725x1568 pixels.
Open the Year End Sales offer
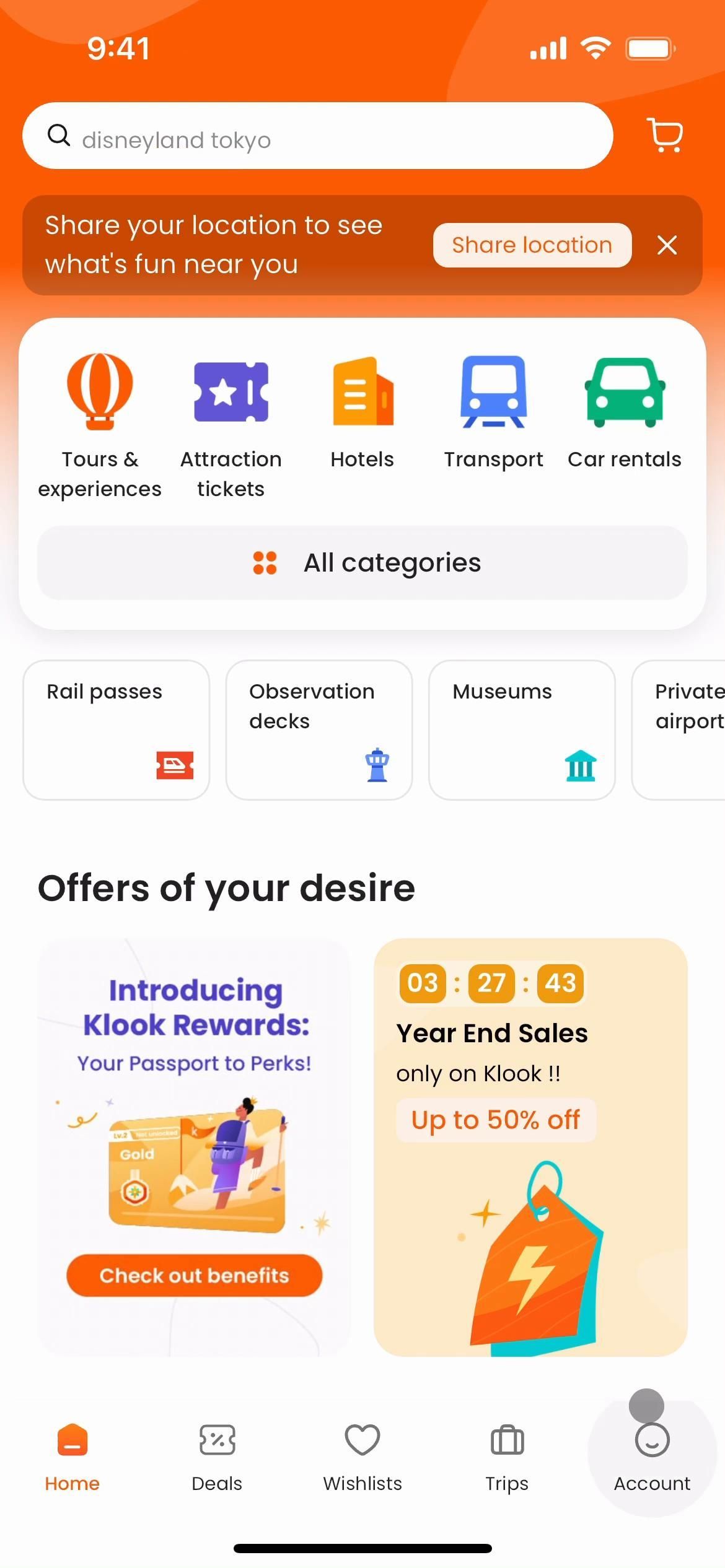coord(530,1146)
